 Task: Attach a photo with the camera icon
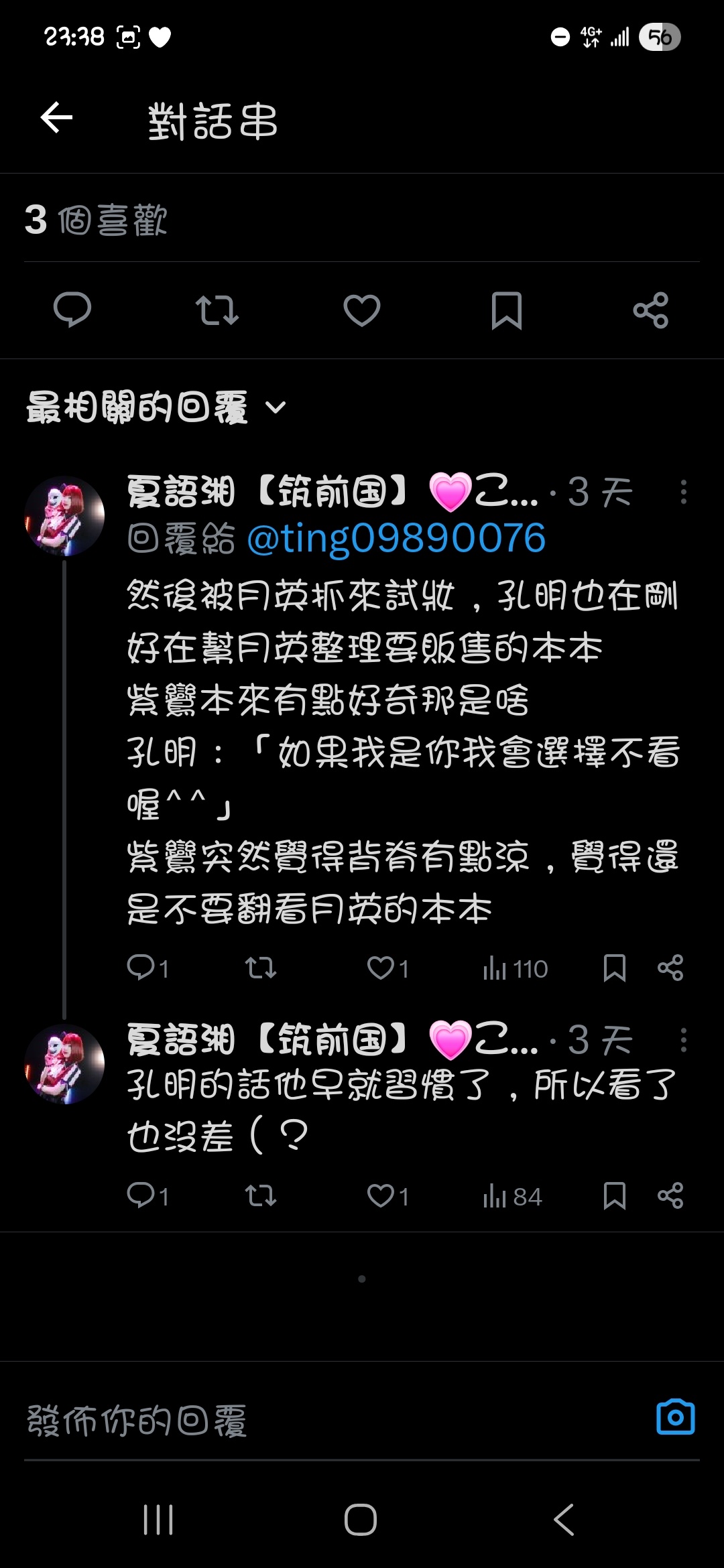click(x=675, y=1417)
